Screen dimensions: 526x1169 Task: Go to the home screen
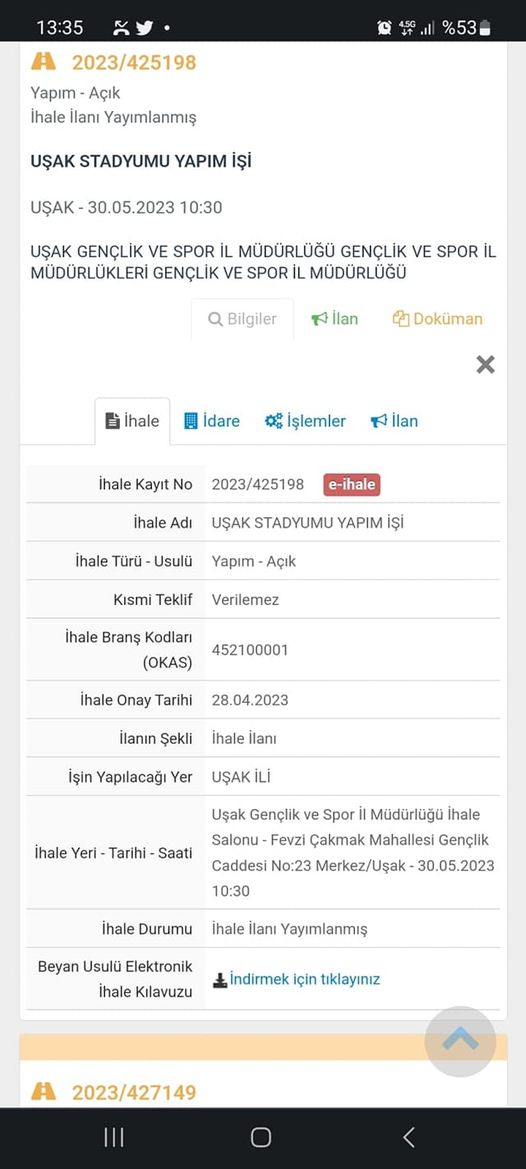tap(261, 1137)
